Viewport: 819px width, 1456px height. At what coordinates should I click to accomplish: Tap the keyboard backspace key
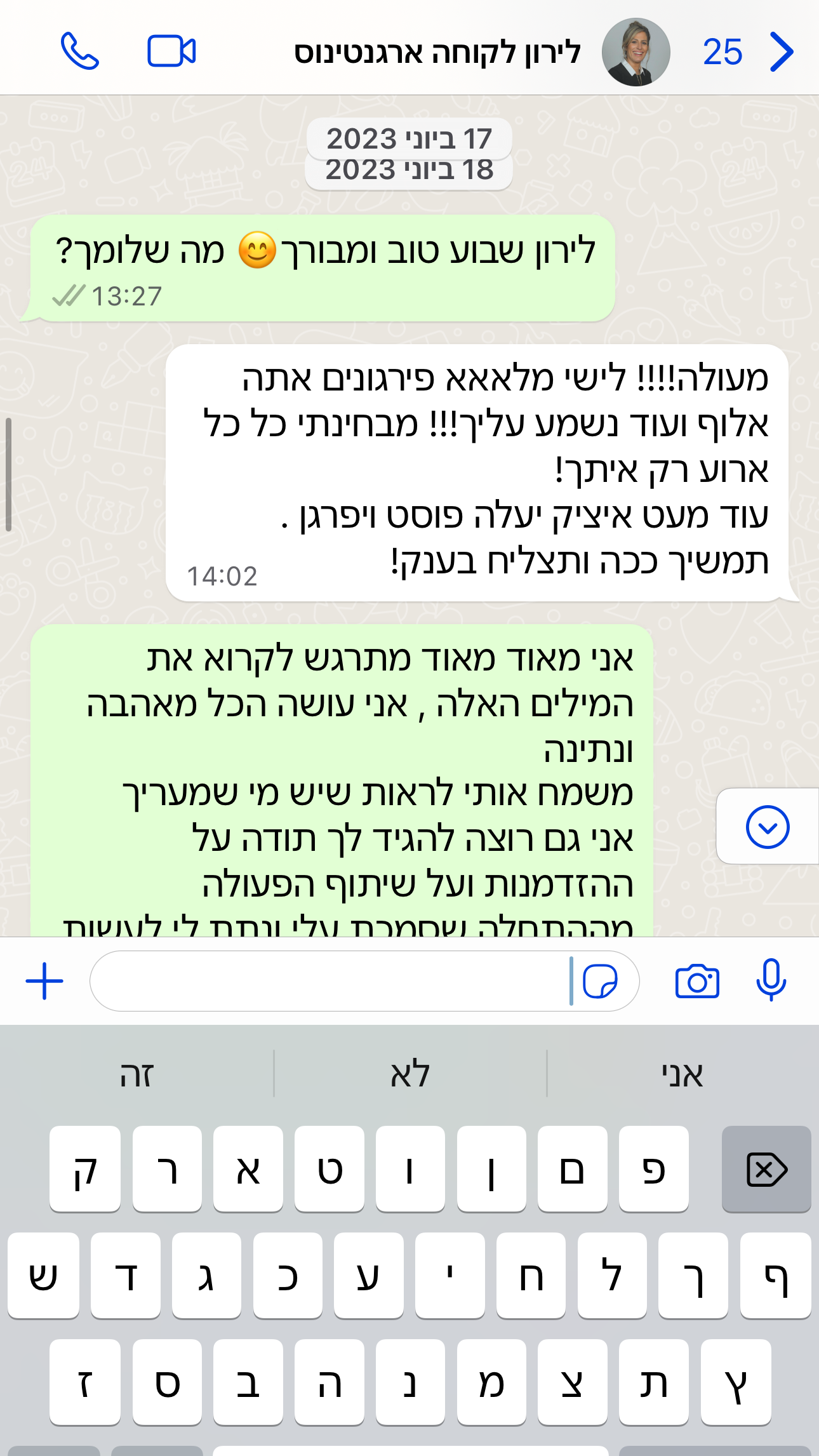766,1170
